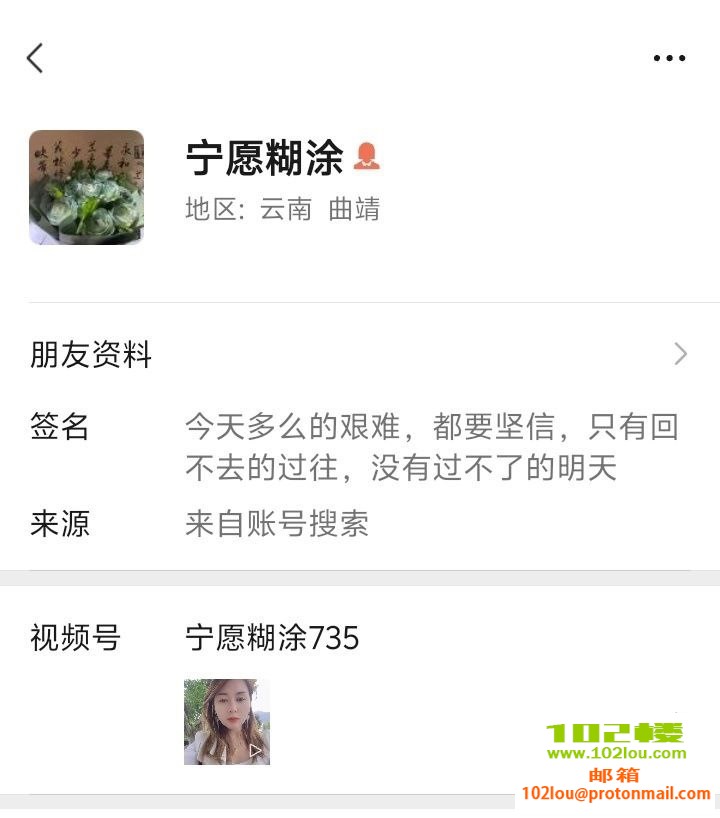Viewport: 720px width, 818px height.
Task: View the profile avatar with flowers
Action: pos(86,187)
